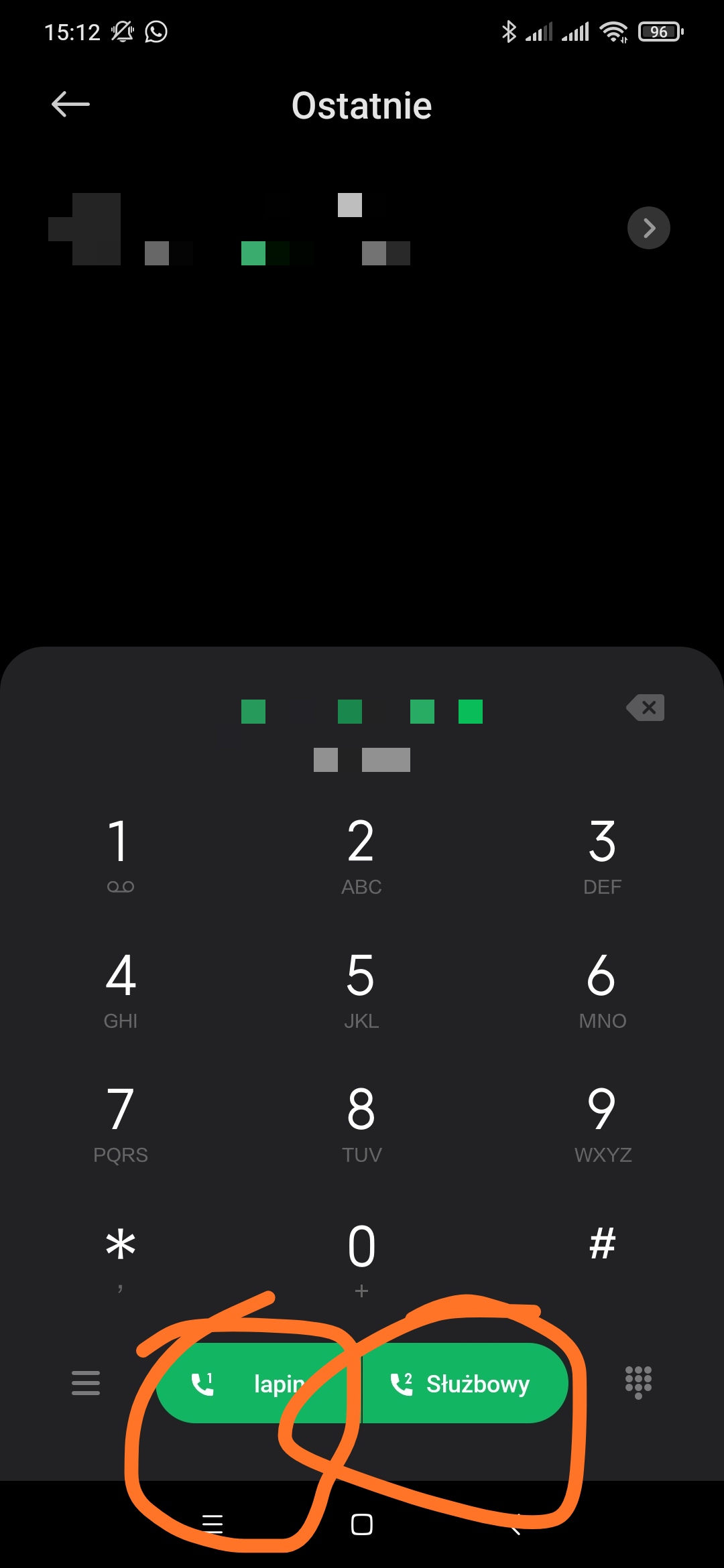Open the dialer hamburger menu
The image size is (724, 1568).
86,1383
